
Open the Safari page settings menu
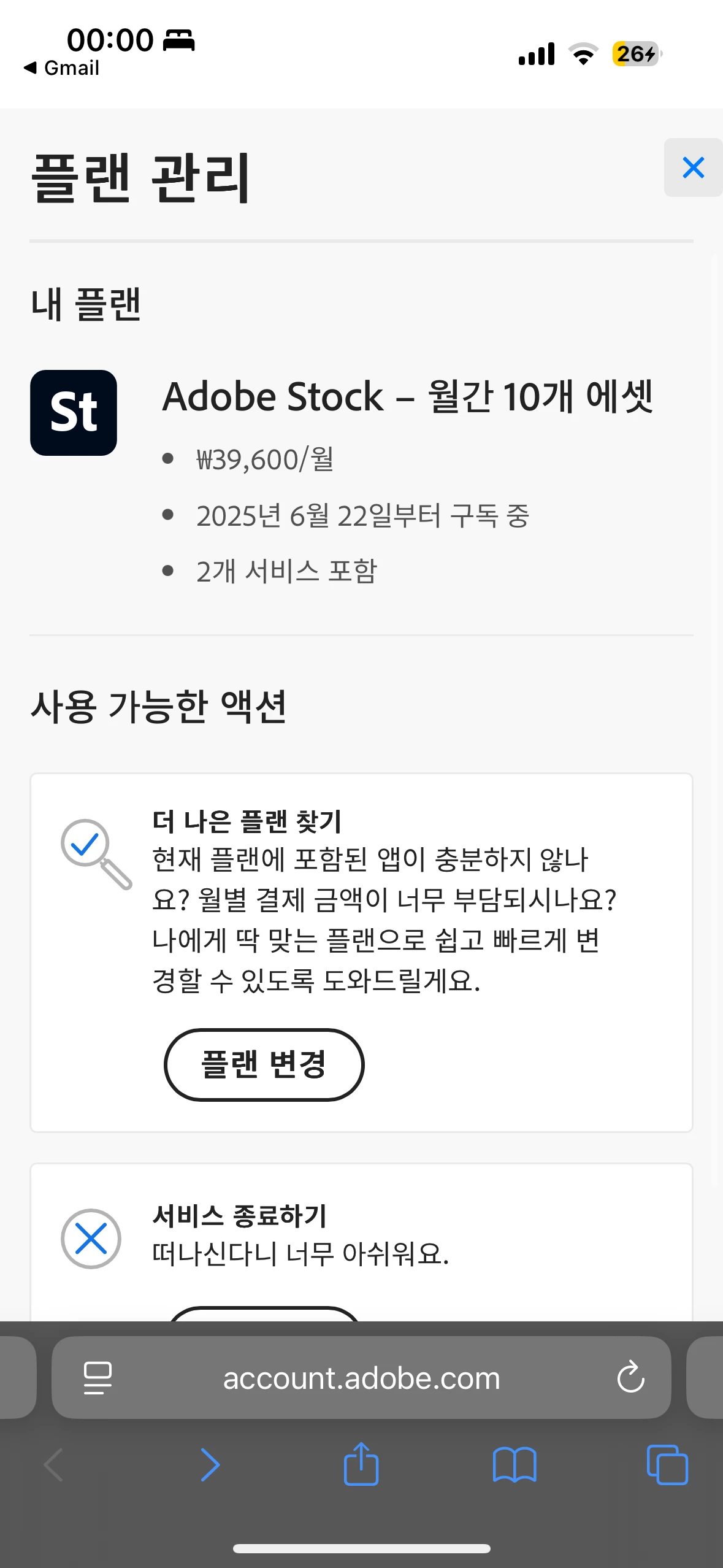tap(98, 1378)
